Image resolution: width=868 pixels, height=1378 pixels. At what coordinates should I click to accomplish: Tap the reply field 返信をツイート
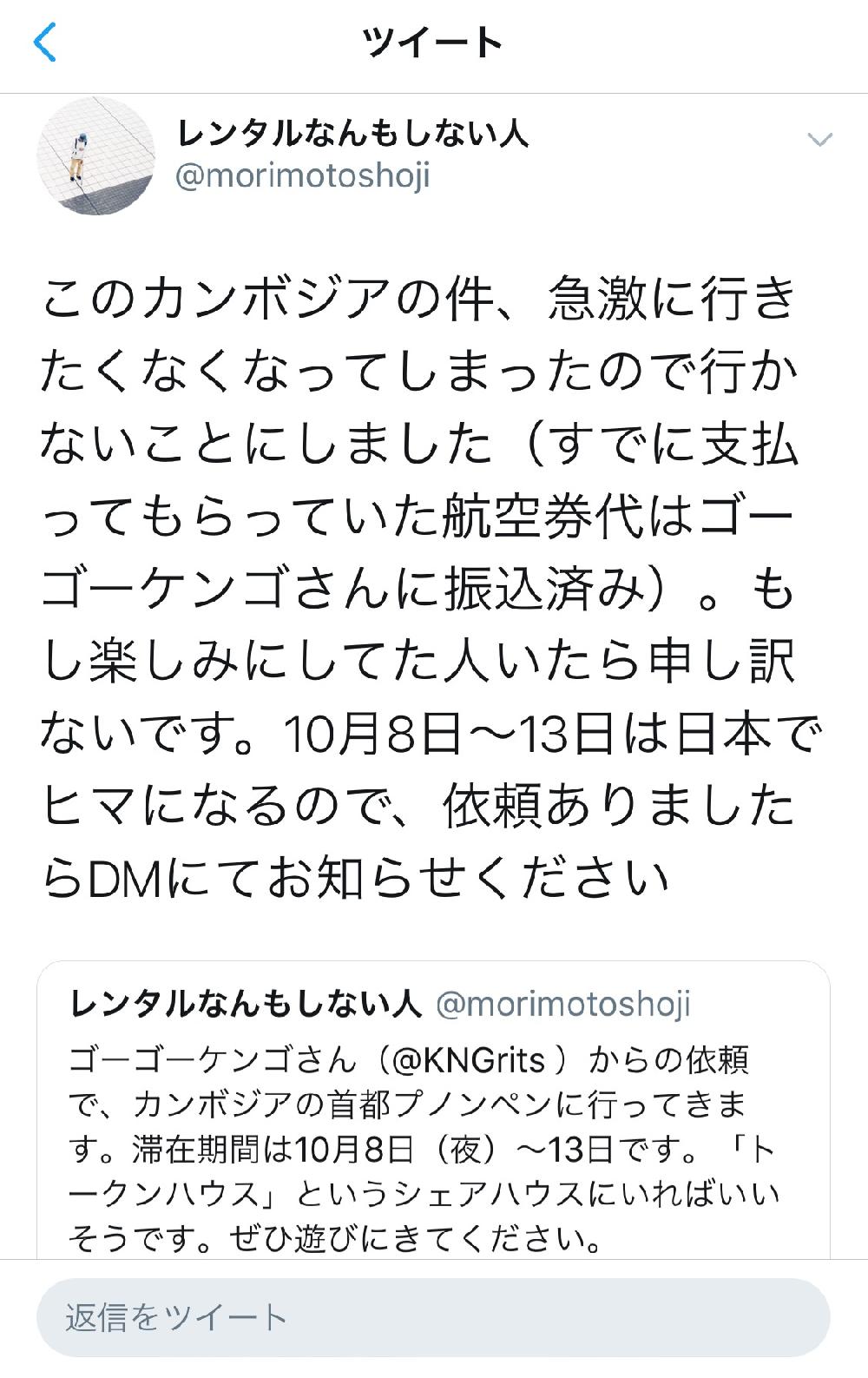click(x=432, y=1317)
